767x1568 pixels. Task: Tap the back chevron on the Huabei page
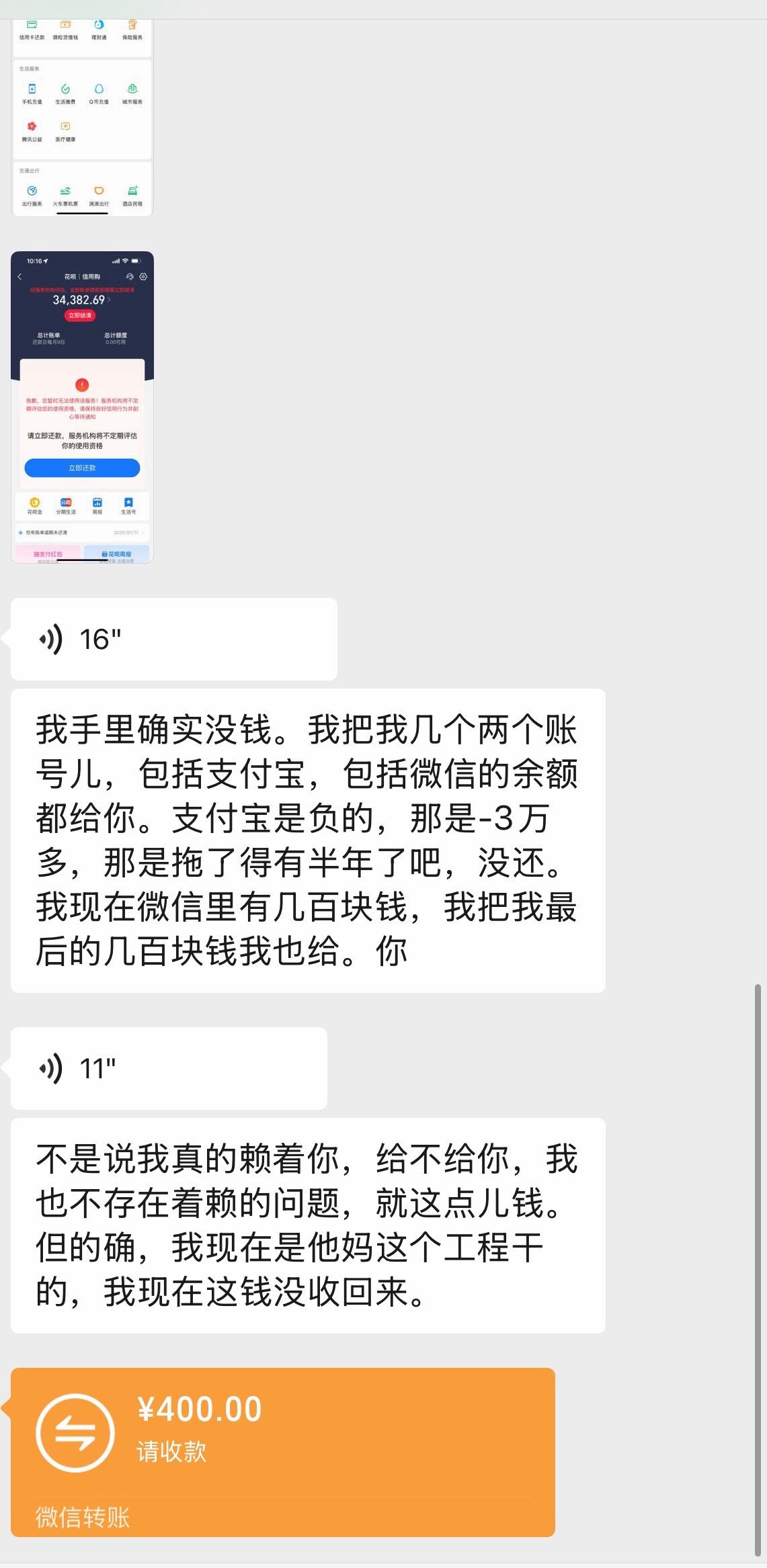tap(20, 277)
